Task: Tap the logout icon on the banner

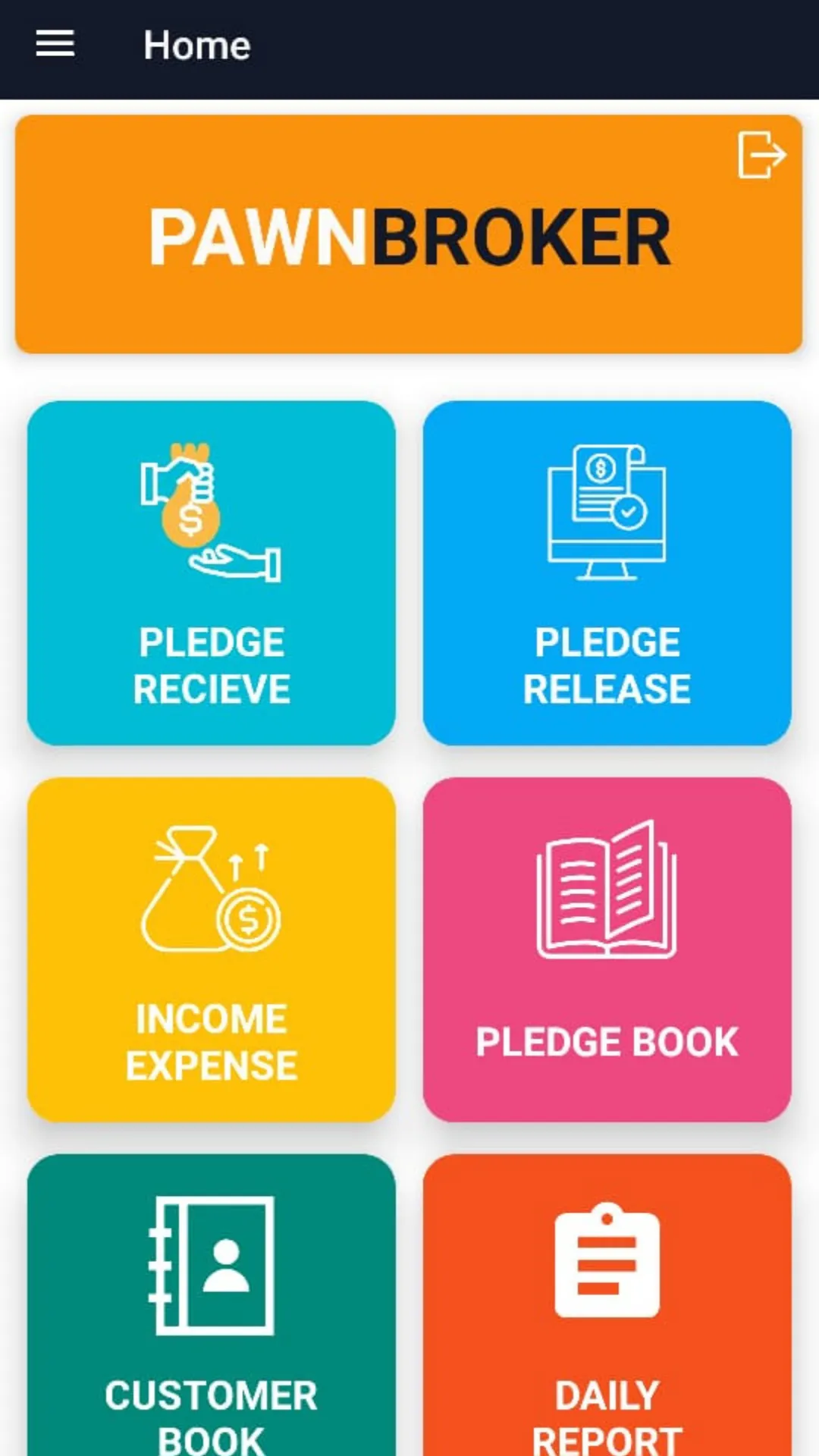Action: coord(761,155)
